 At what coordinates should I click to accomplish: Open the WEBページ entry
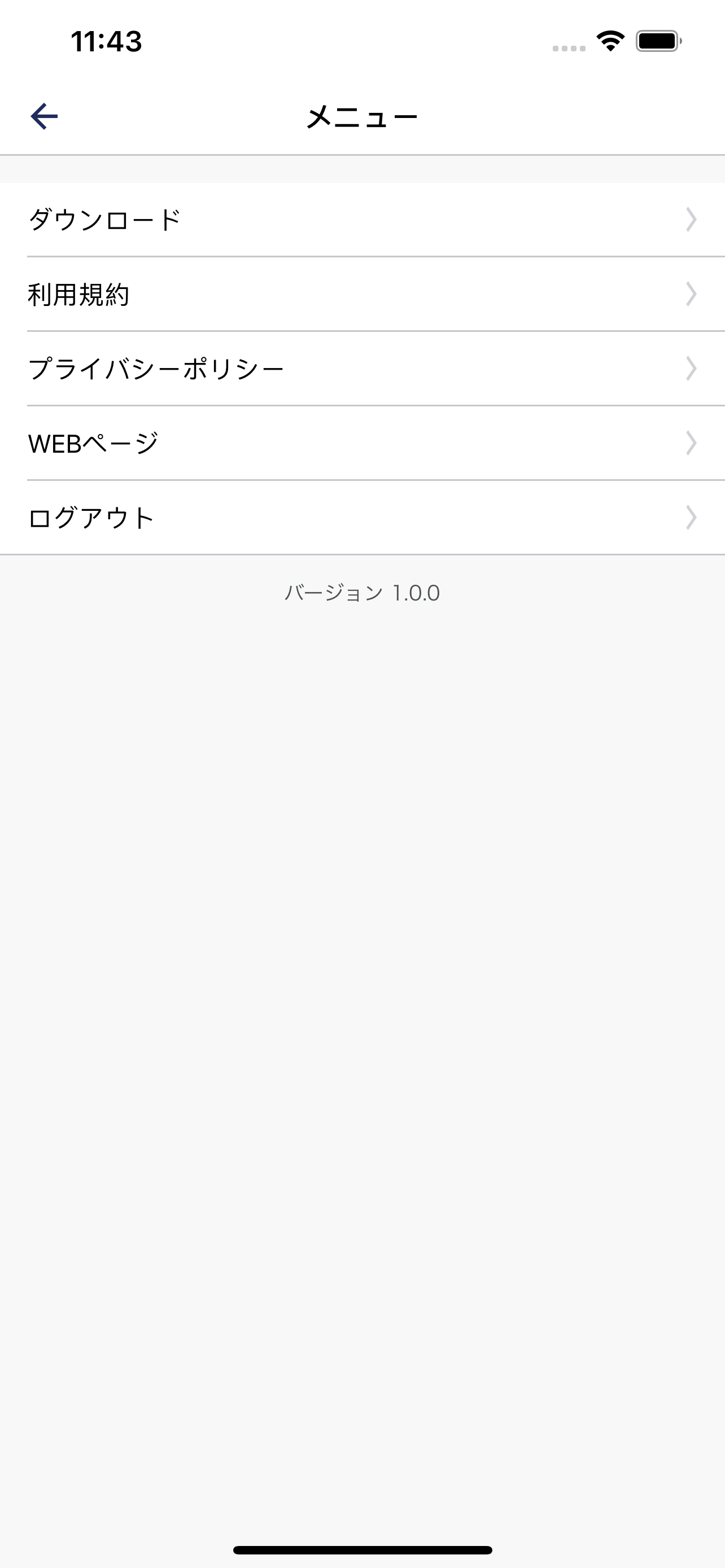362,443
